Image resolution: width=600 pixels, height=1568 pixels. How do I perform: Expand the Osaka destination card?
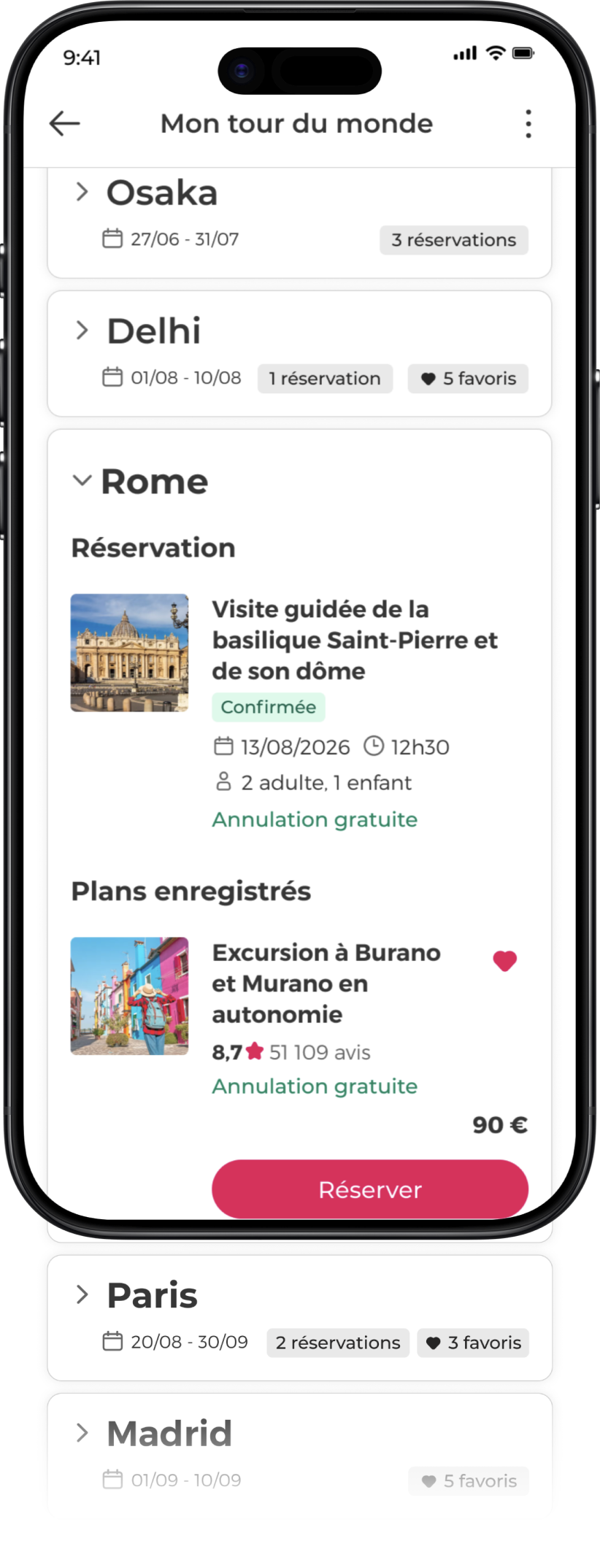coord(82,193)
